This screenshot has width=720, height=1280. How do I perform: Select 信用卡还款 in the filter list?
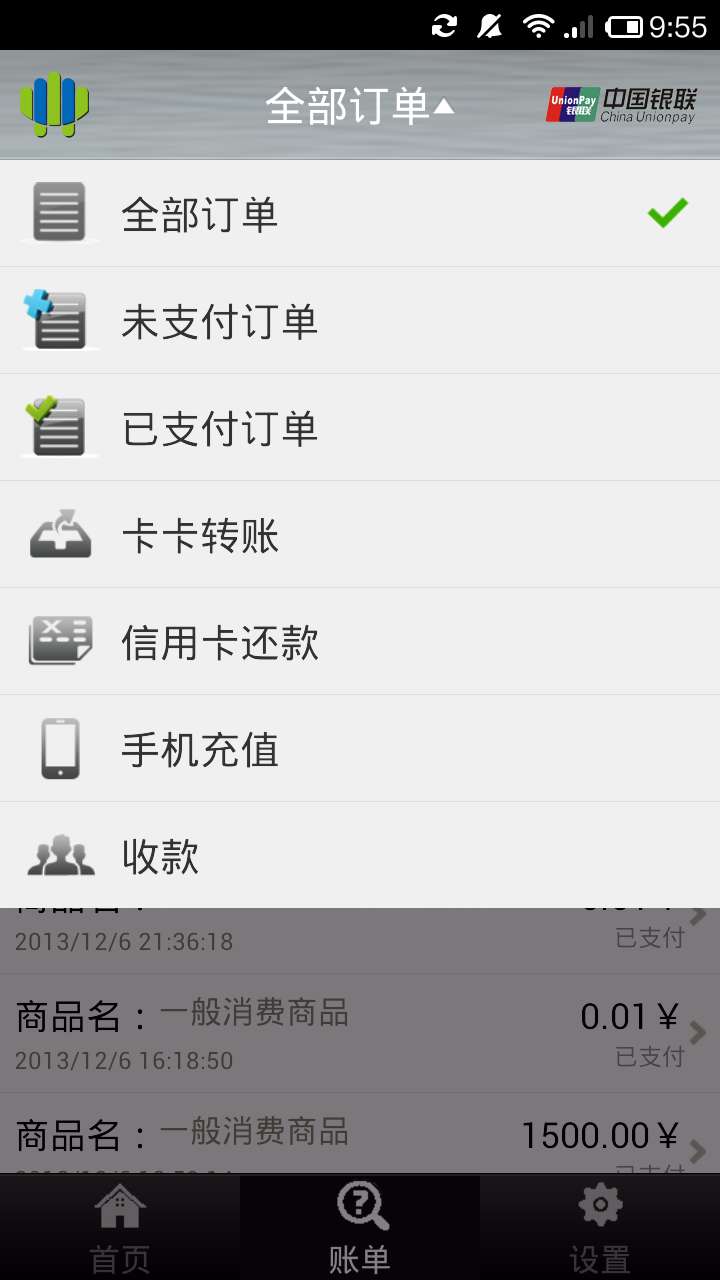tap(360, 642)
